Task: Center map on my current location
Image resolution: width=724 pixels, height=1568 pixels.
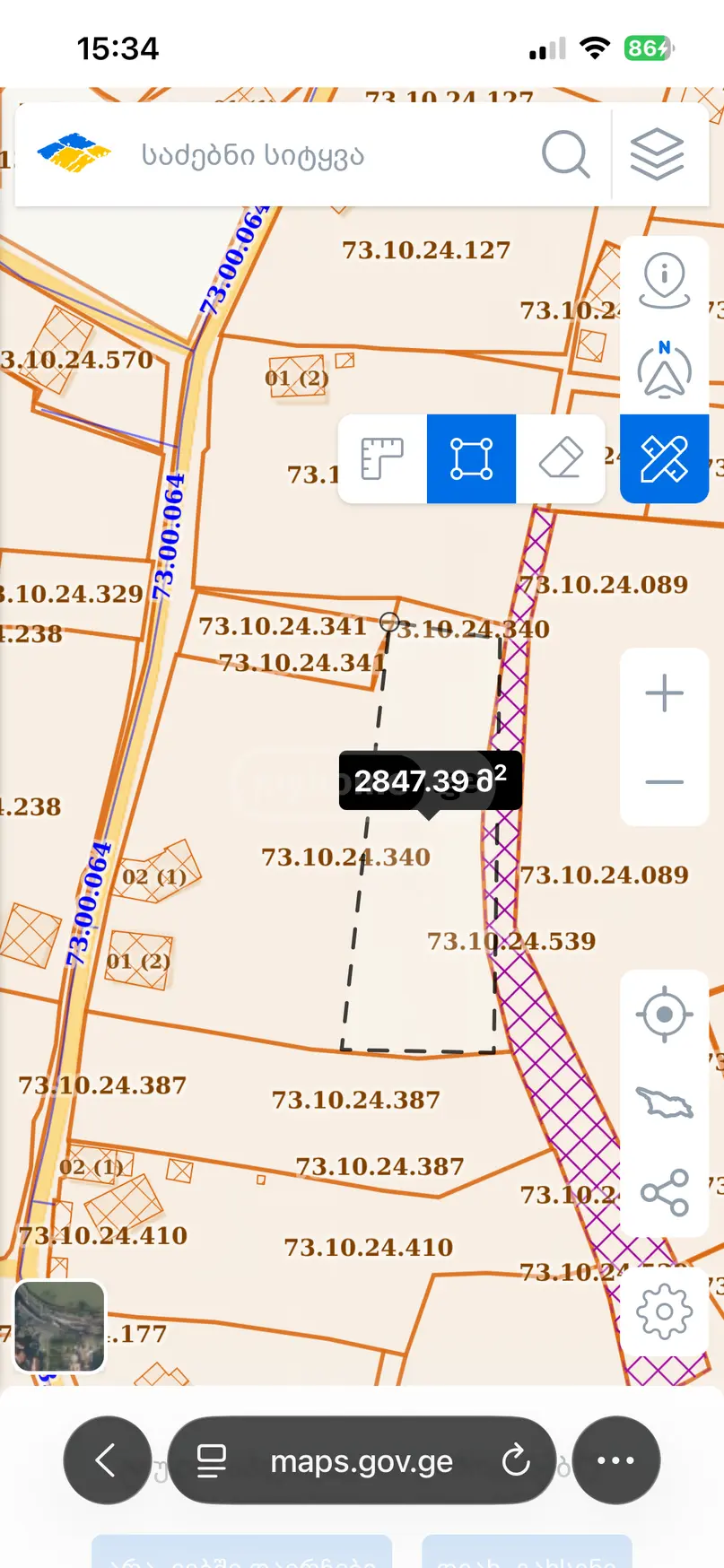Action: pos(665,1015)
